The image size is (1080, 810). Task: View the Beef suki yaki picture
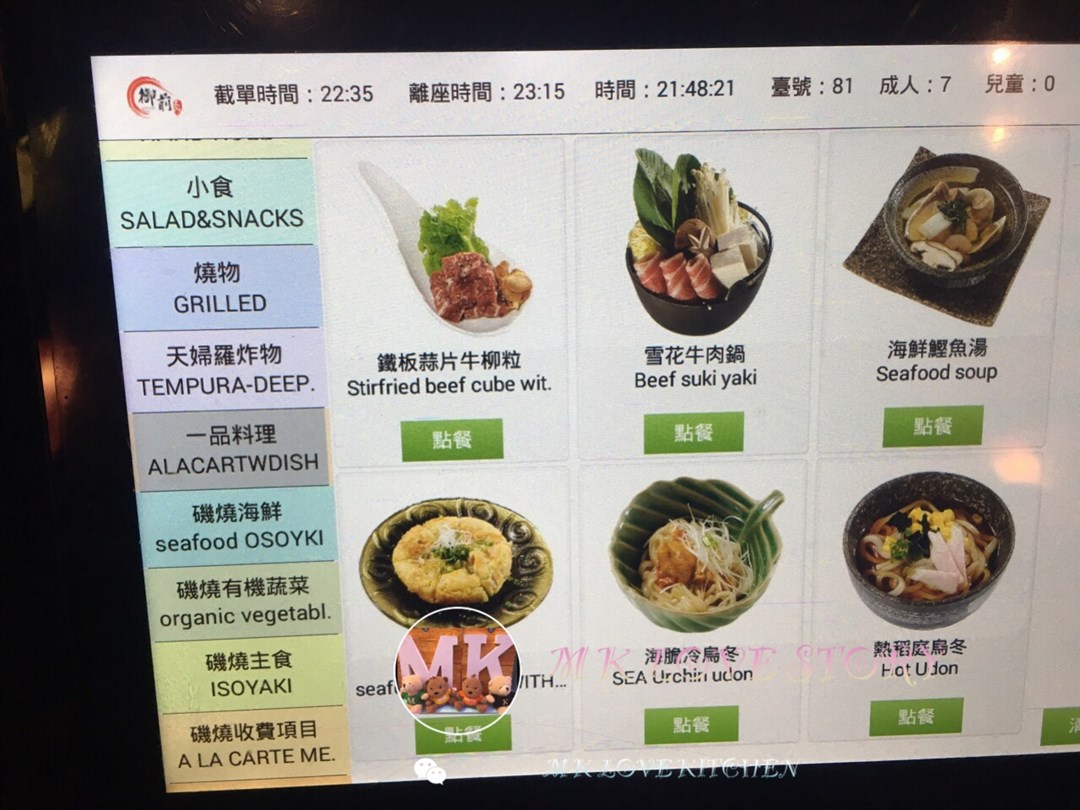coord(696,240)
